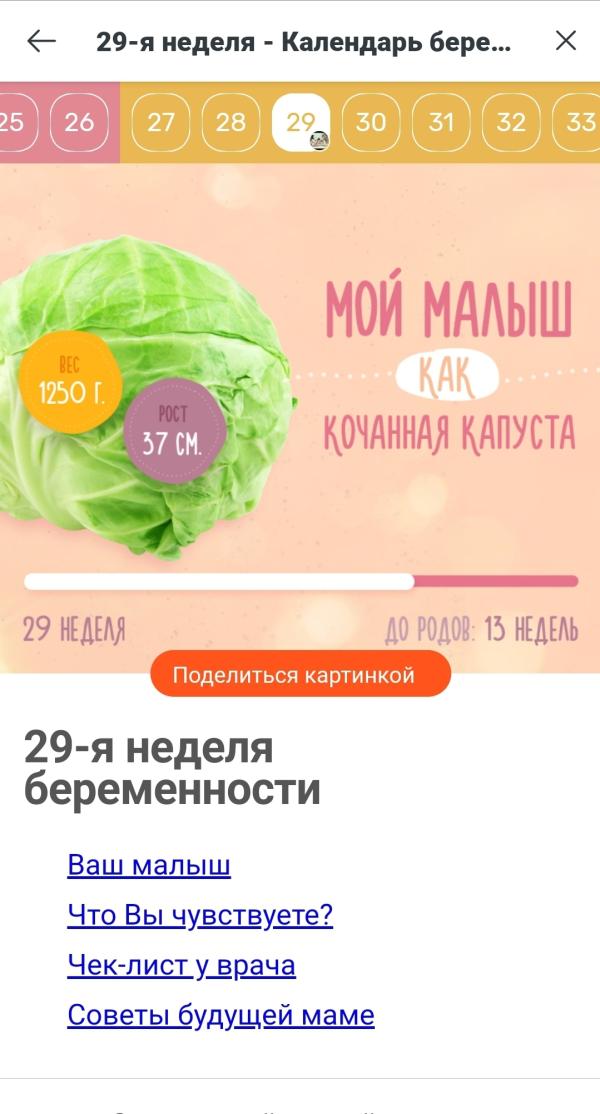Viewport: 600px width, 1114px height.
Task: Switch to week 28
Action: pyautogui.click(x=230, y=122)
